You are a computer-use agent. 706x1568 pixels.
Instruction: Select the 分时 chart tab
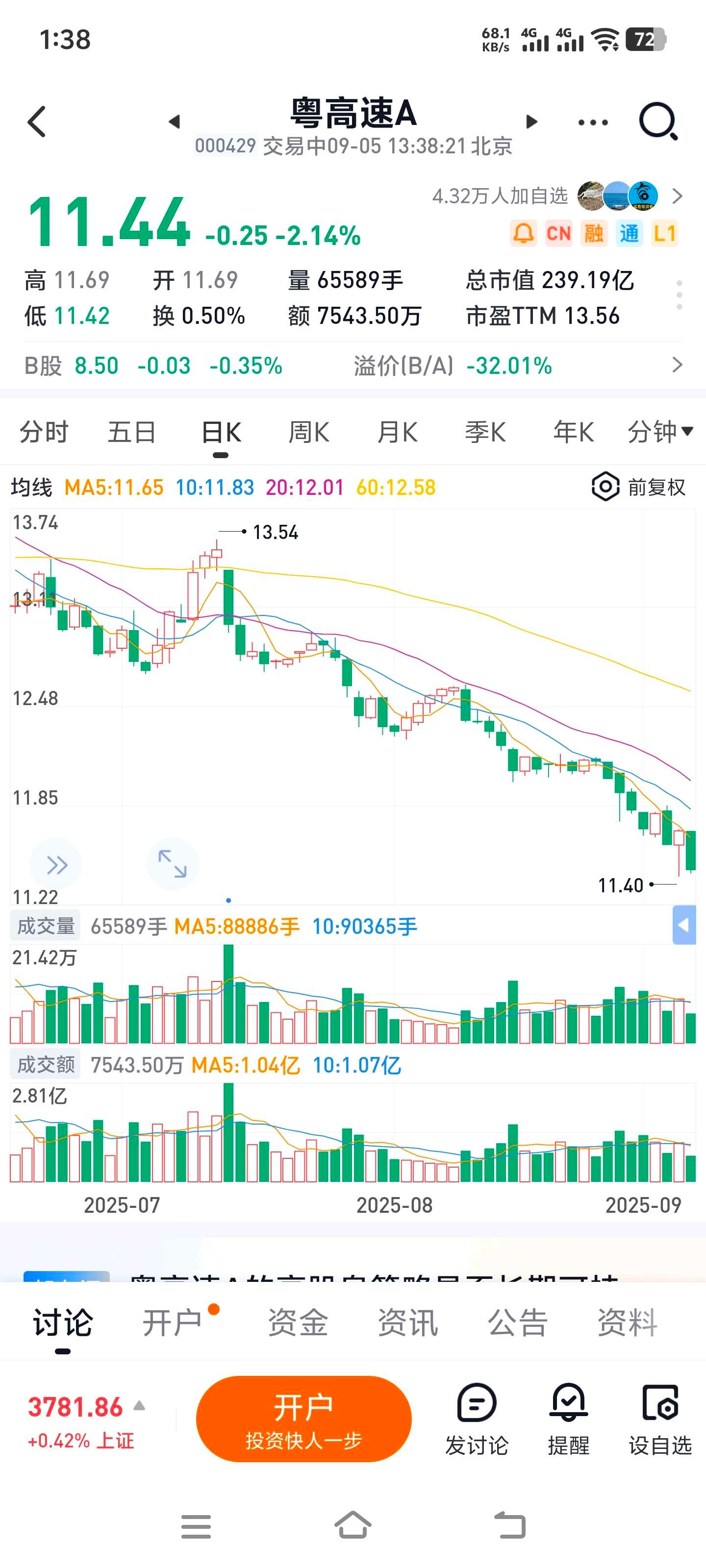tap(44, 433)
